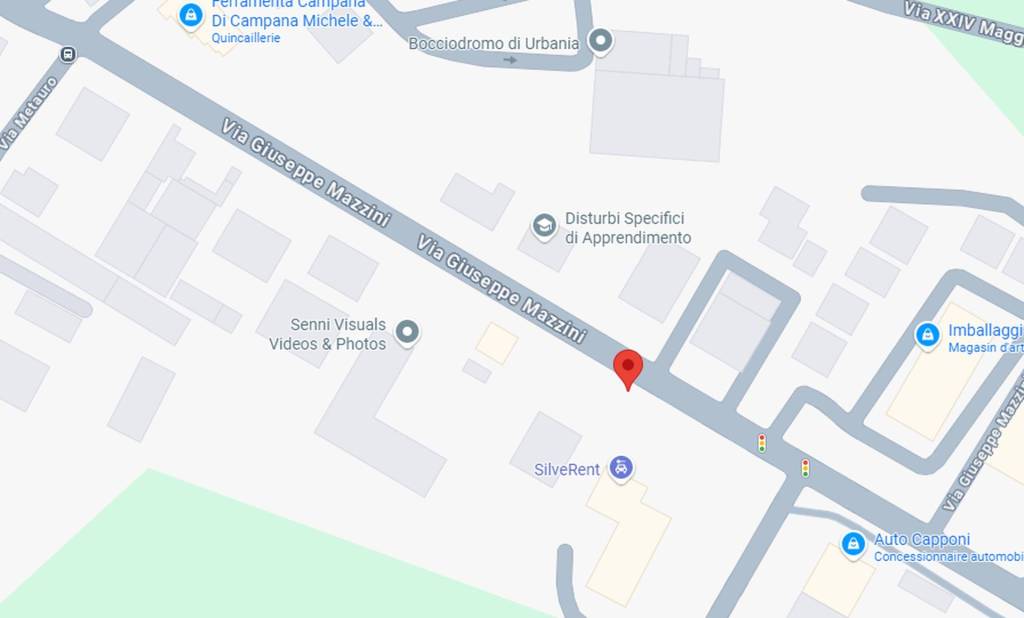Open Ferramenta Campana hardware store marker
1024x618 pixels.
(x=189, y=15)
